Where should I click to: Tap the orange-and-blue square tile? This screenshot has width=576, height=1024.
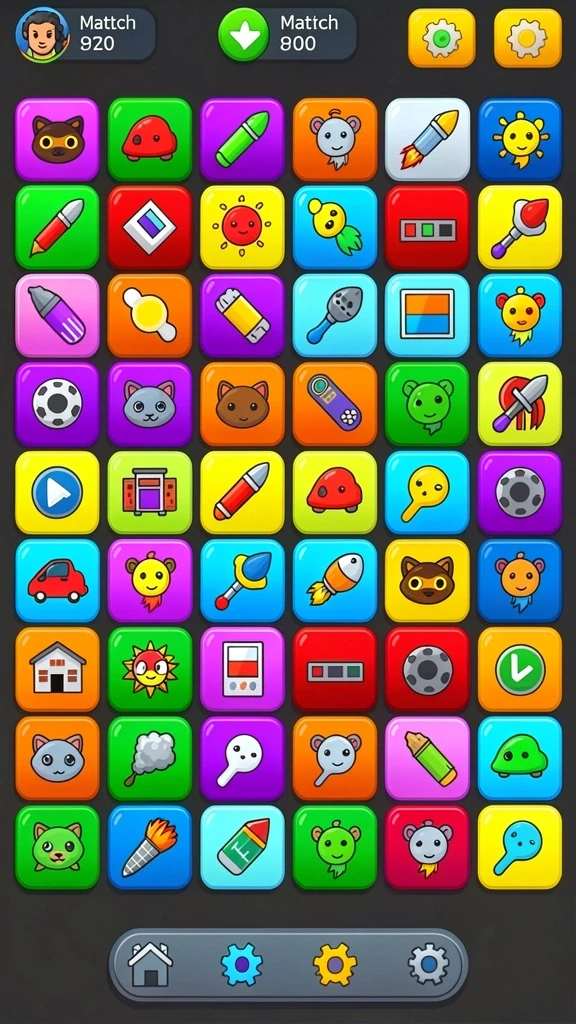point(427,315)
